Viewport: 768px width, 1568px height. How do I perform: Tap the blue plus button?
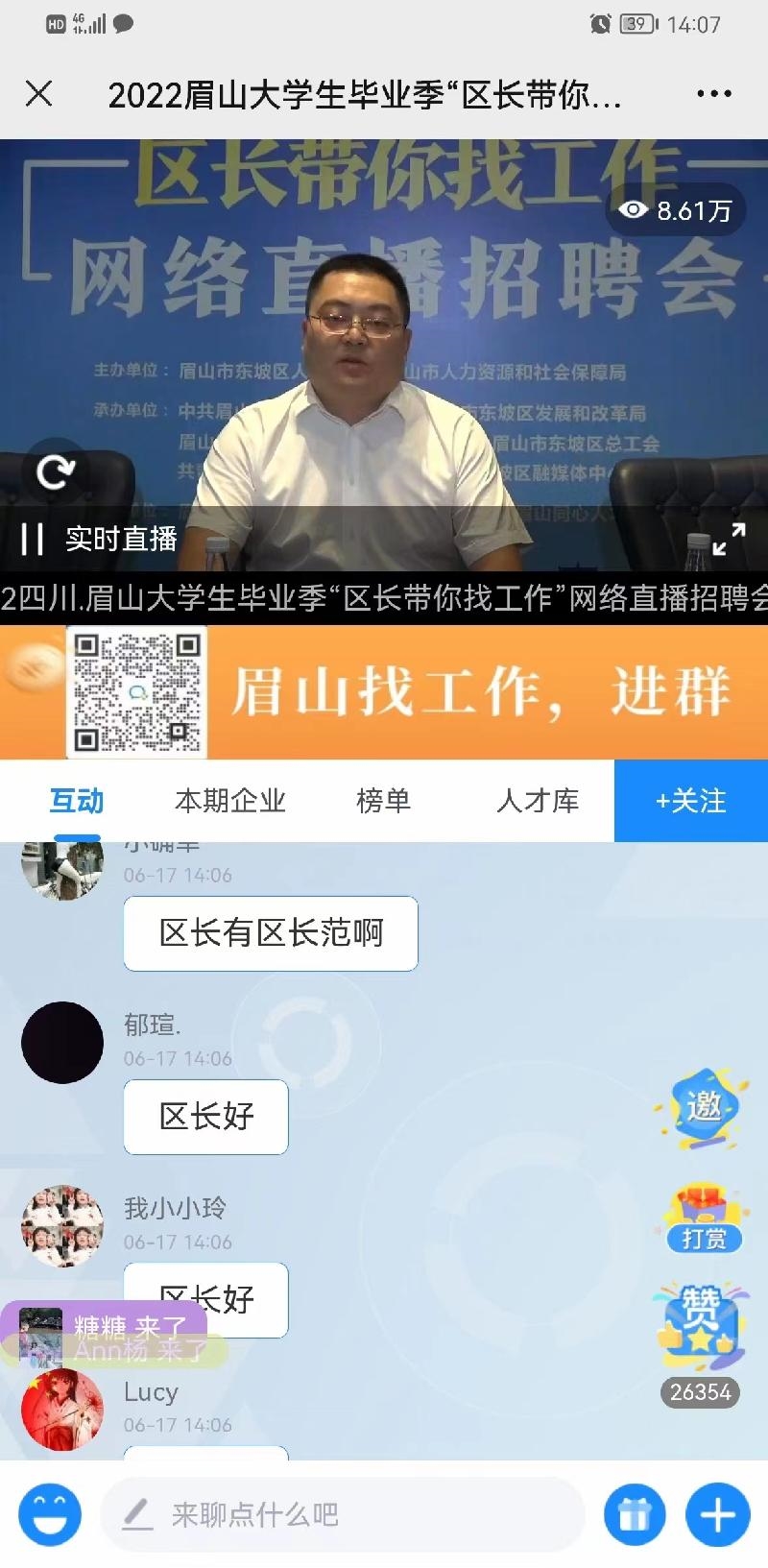717,1514
